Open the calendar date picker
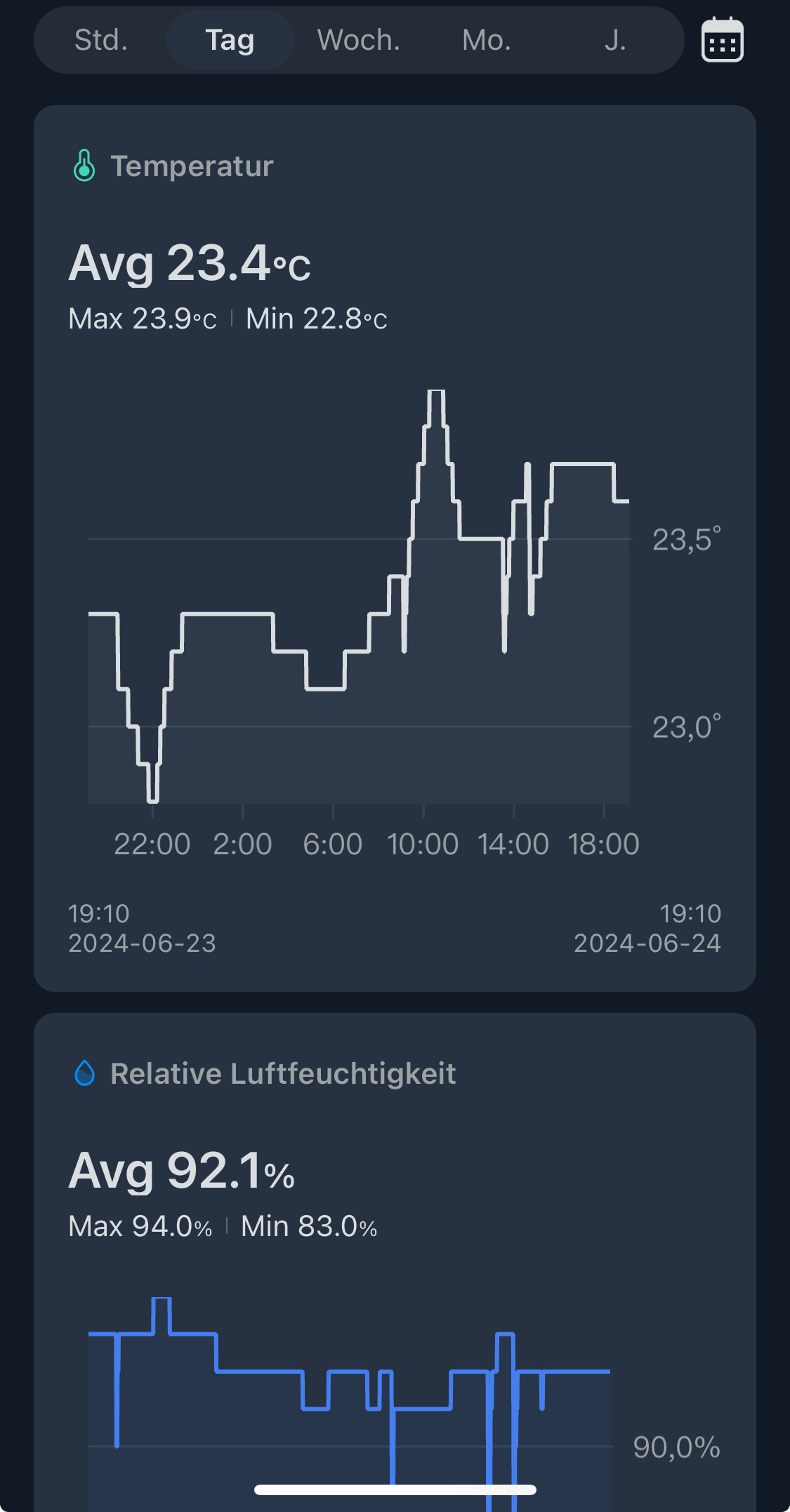This screenshot has height=1512, width=790. [722, 41]
